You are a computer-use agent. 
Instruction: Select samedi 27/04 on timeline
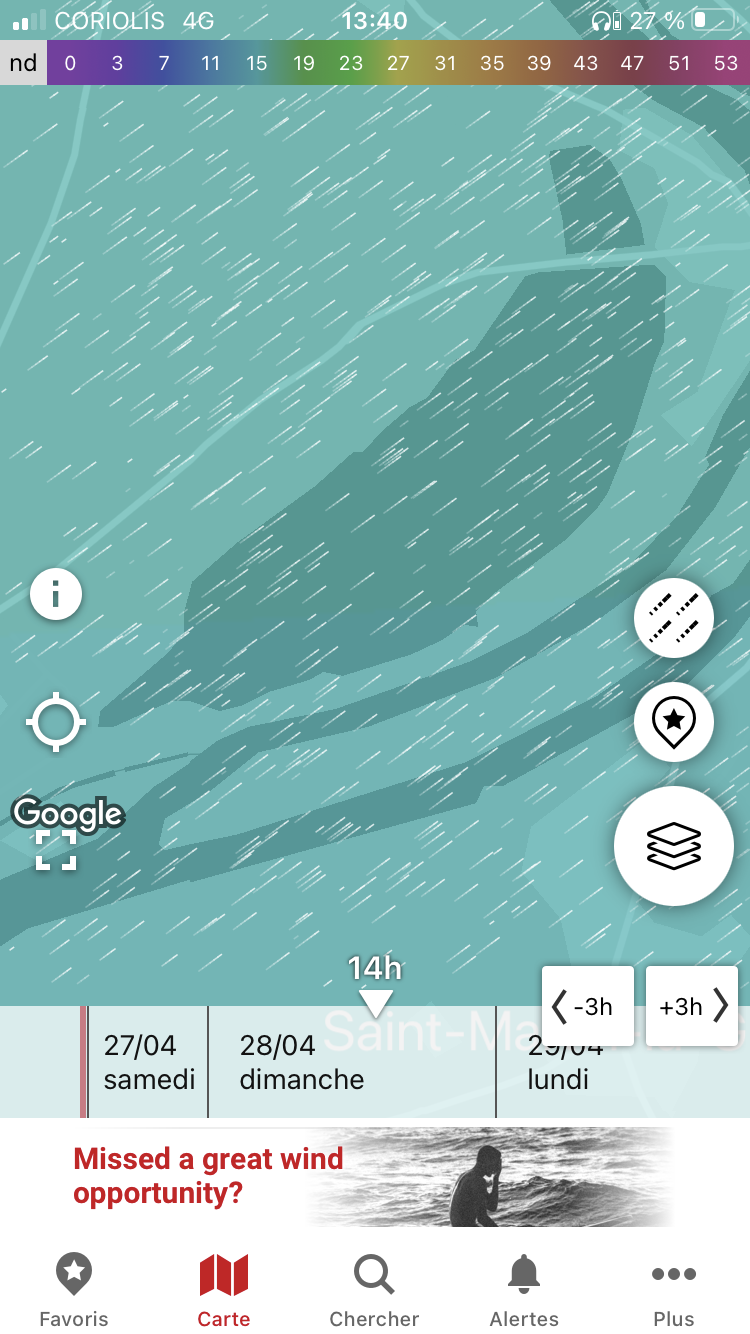coord(149,1062)
